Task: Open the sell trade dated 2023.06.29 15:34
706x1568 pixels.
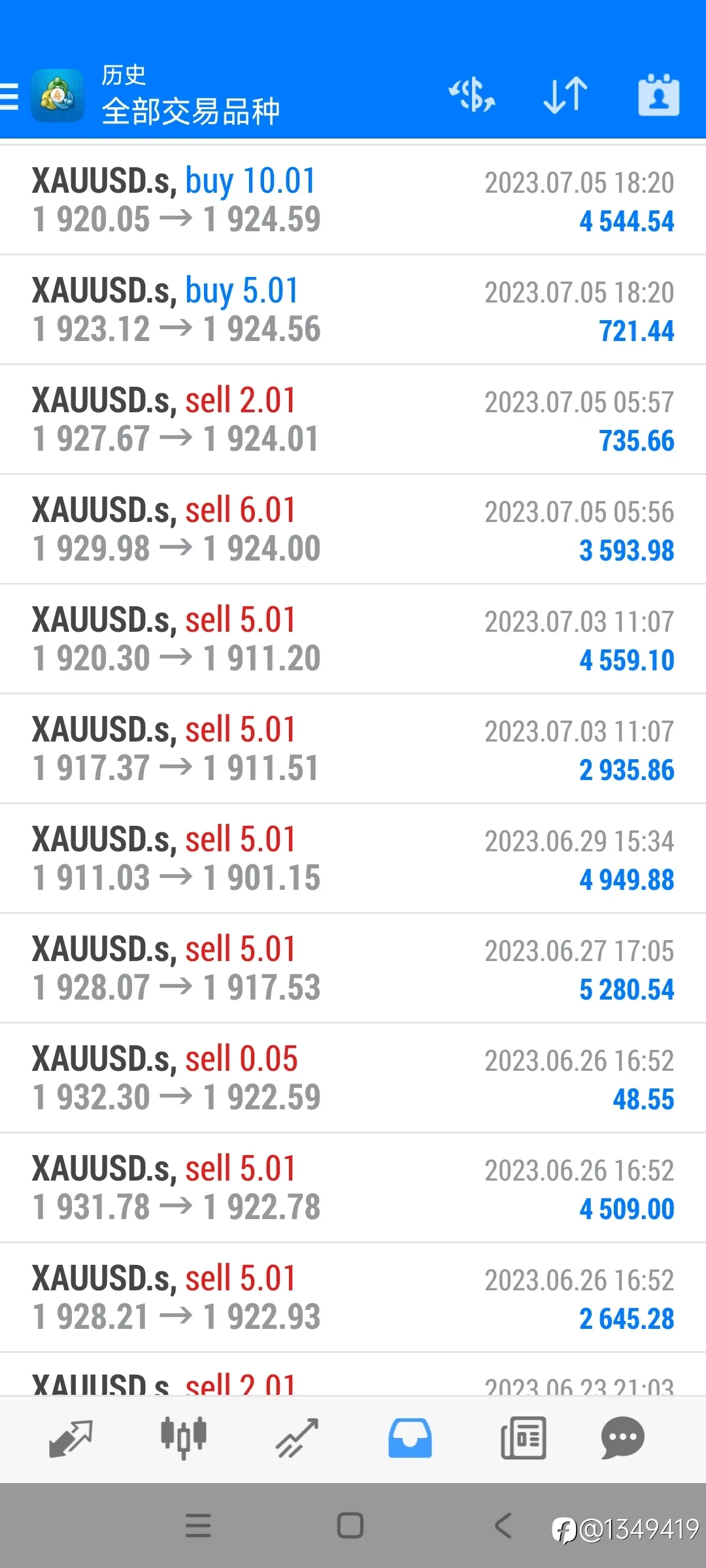Action: (x=353, y=858)
